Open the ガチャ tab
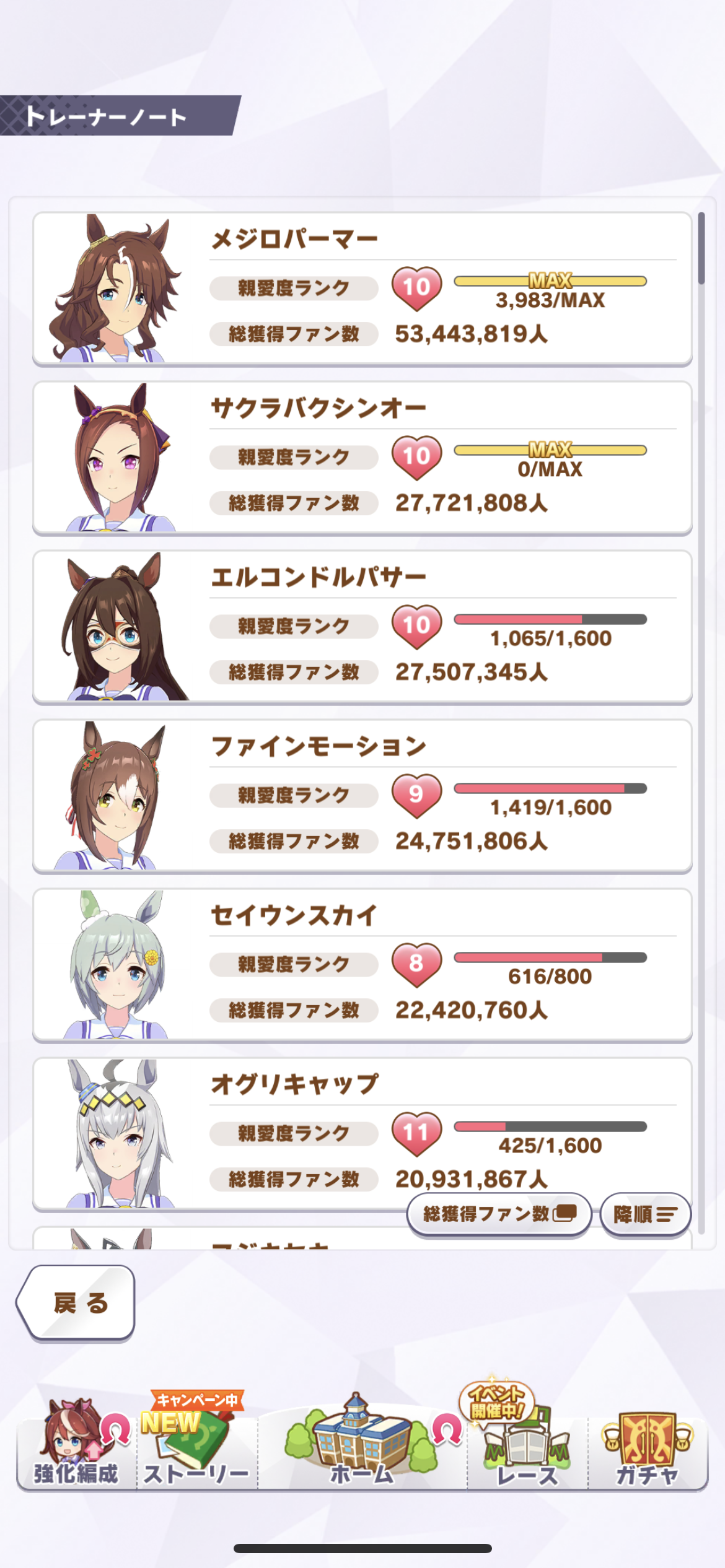Image resolution: width=725 pixels, height=1568 pixels. 648,1449
